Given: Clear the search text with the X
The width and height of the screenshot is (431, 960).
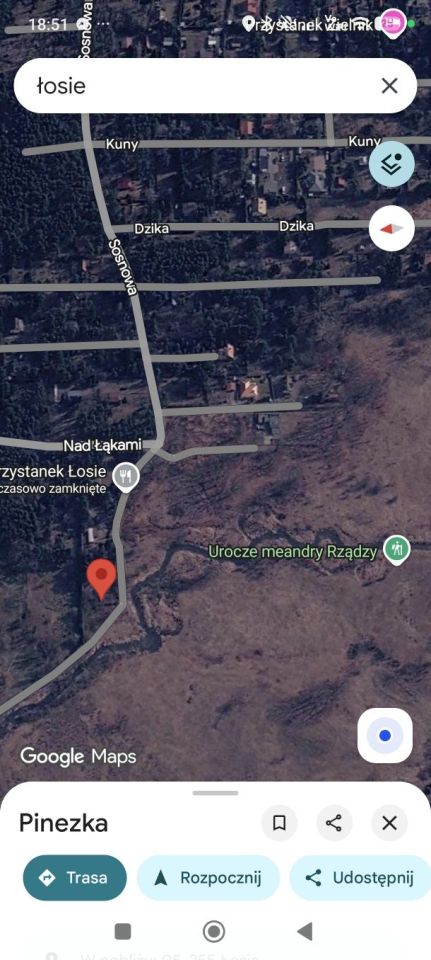Looking at the screenshot, I should pos(389,86).
